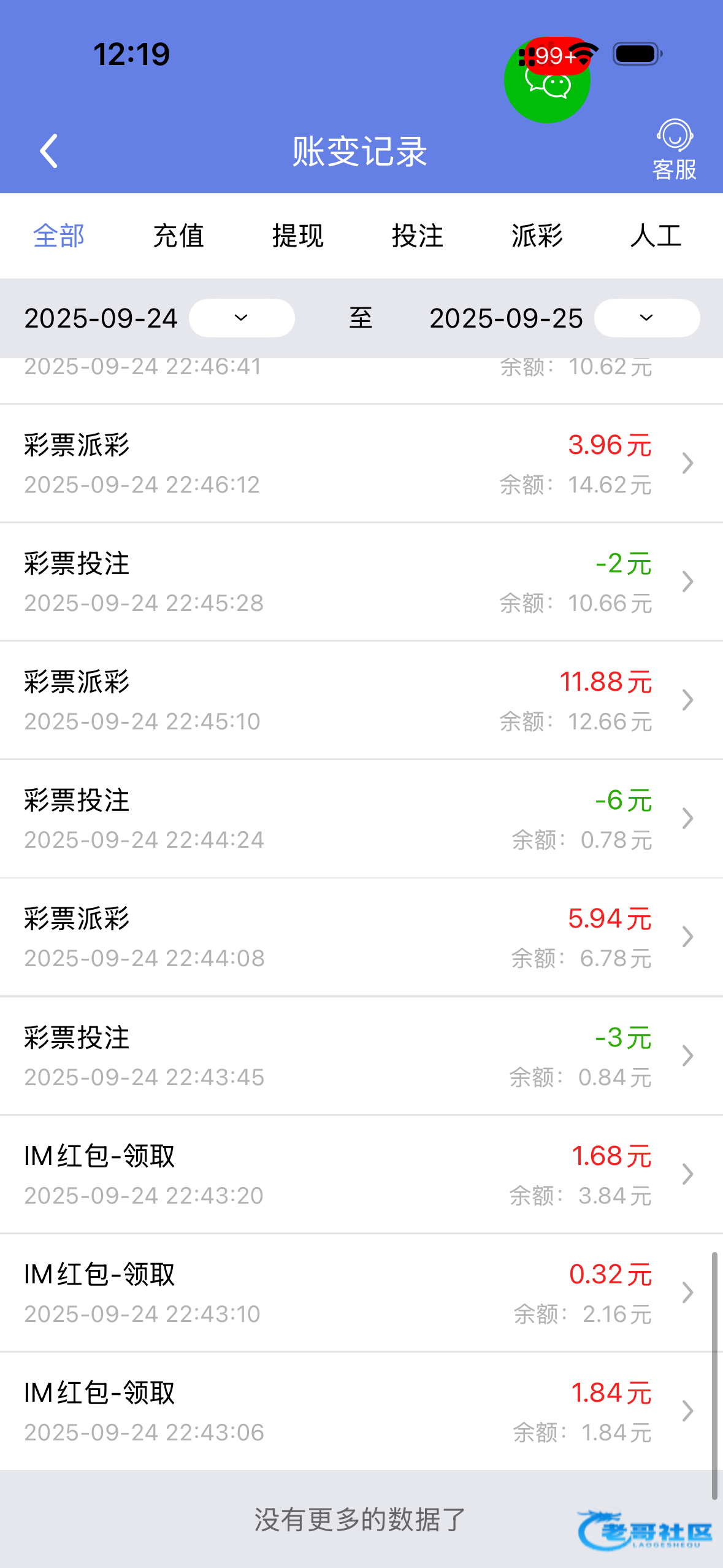Open the 彩票投注 -2元 record
The height and width of the screenshot is (1568, 723).
point(361,582)
